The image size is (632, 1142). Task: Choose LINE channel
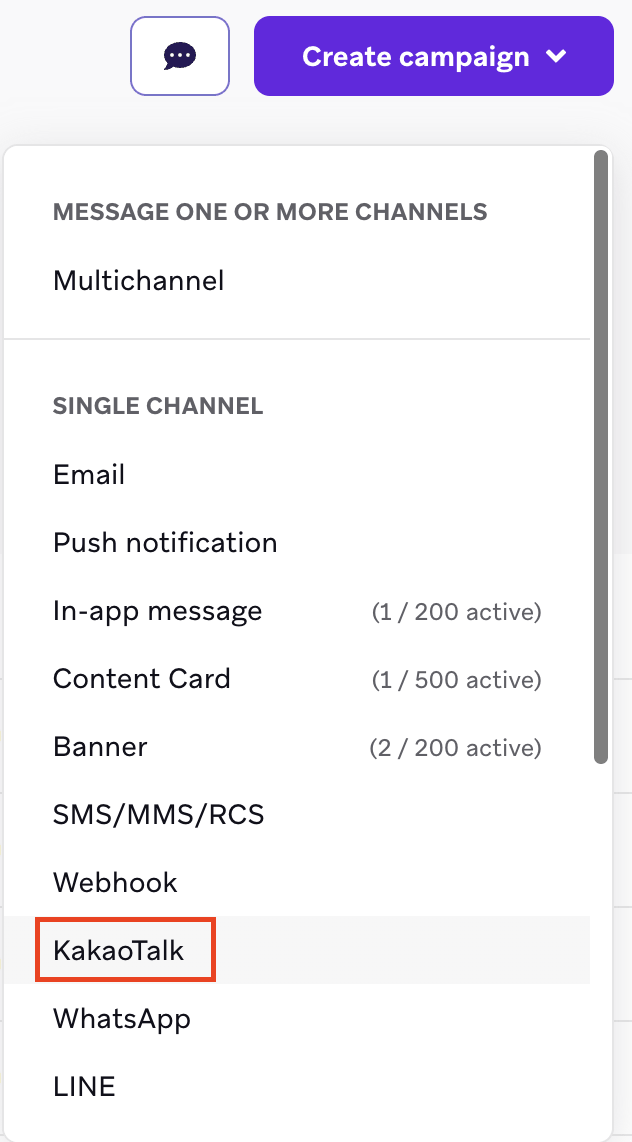[x=84, y=1086]
